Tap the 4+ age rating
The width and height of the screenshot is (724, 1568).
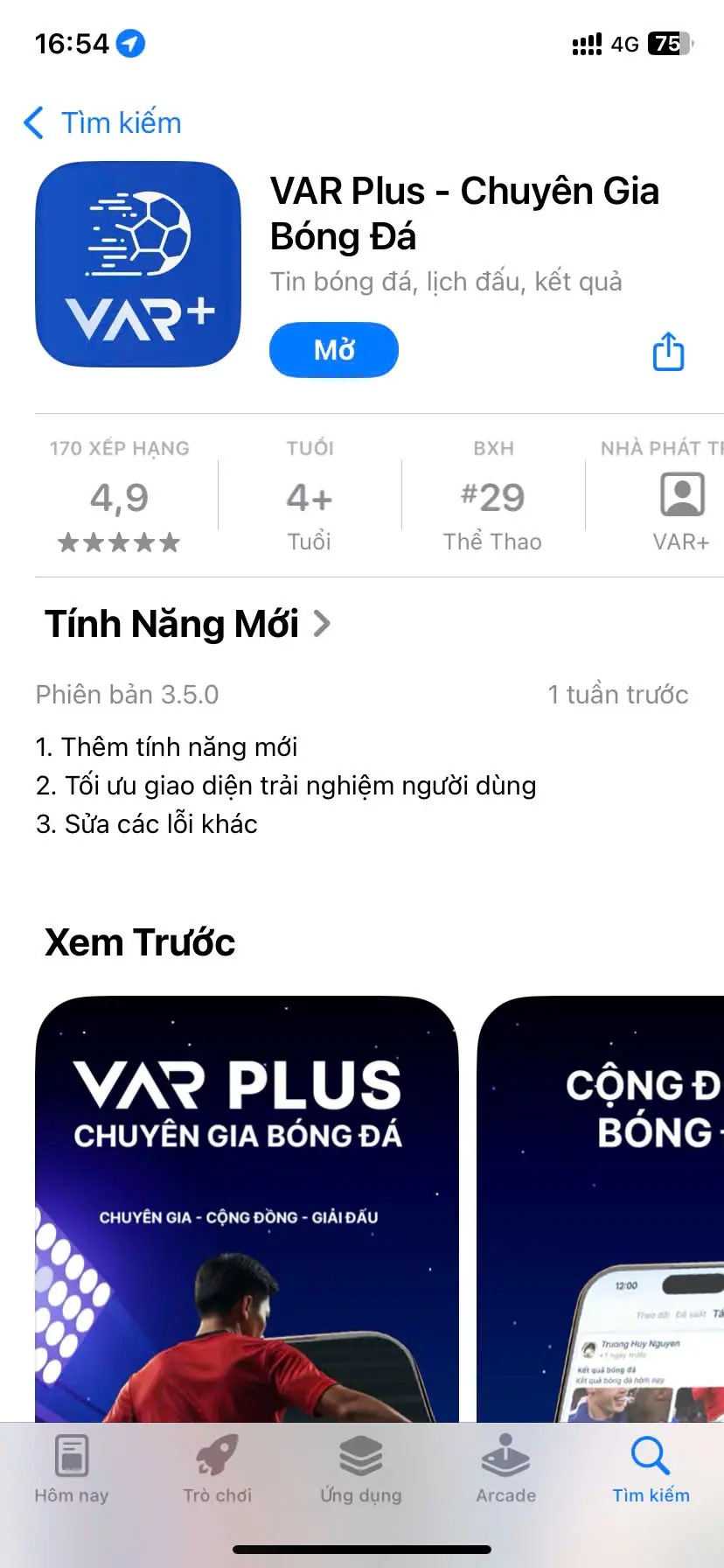(309, 496)
